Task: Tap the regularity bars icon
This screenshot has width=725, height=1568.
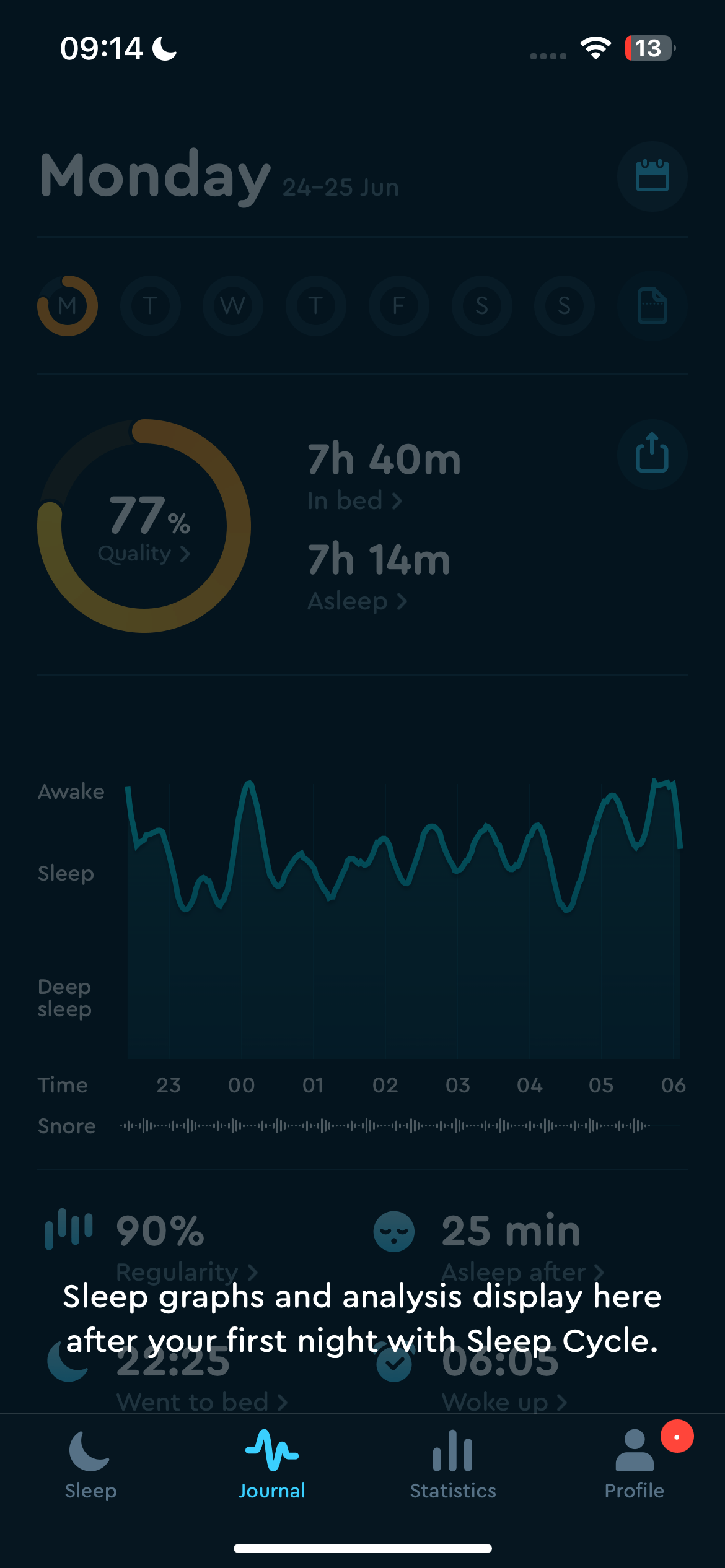Action: click(x=68, y=1229)
